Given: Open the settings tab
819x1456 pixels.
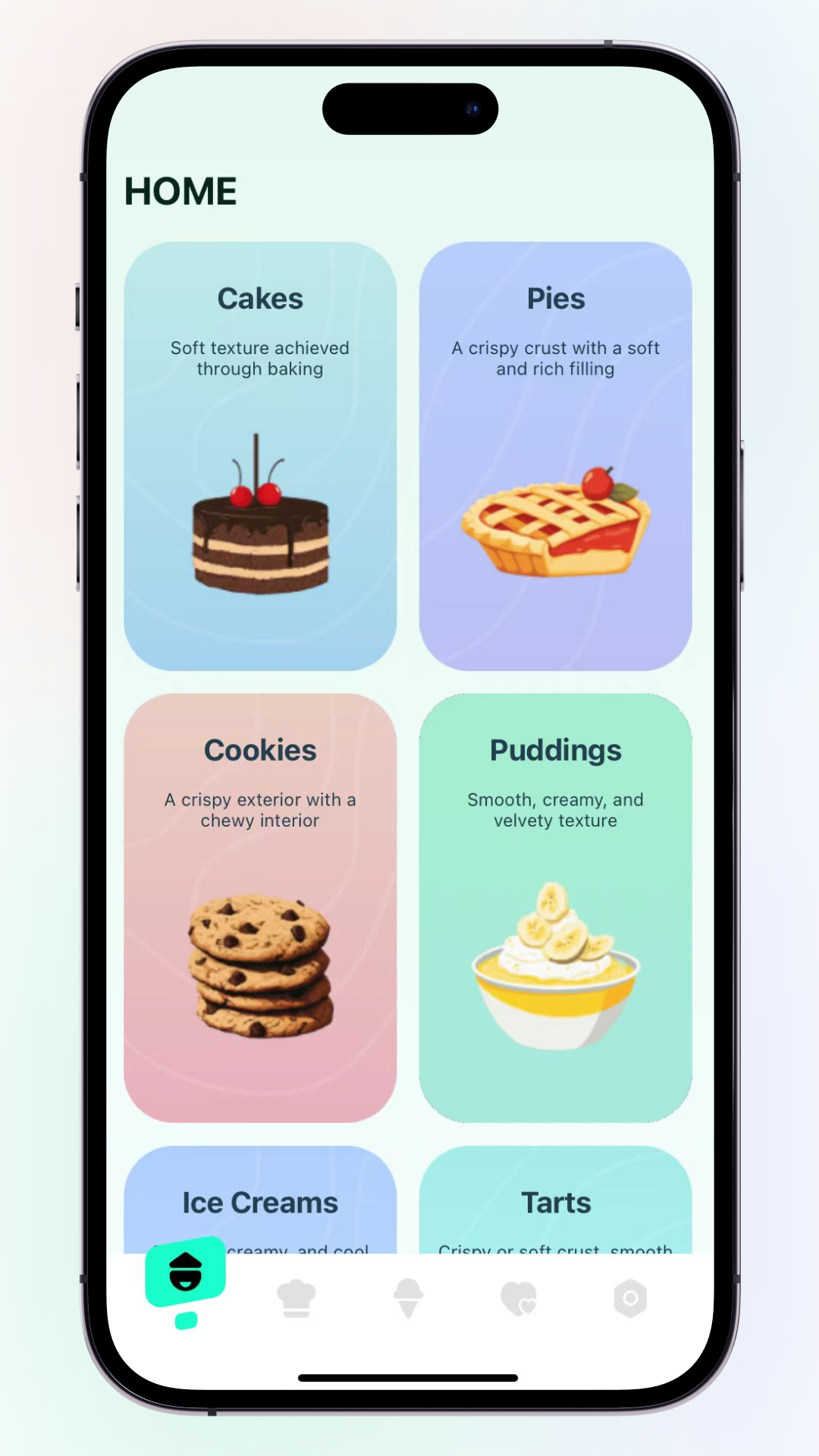Looking at the screenshot, I should click(x=630, y=1298).
